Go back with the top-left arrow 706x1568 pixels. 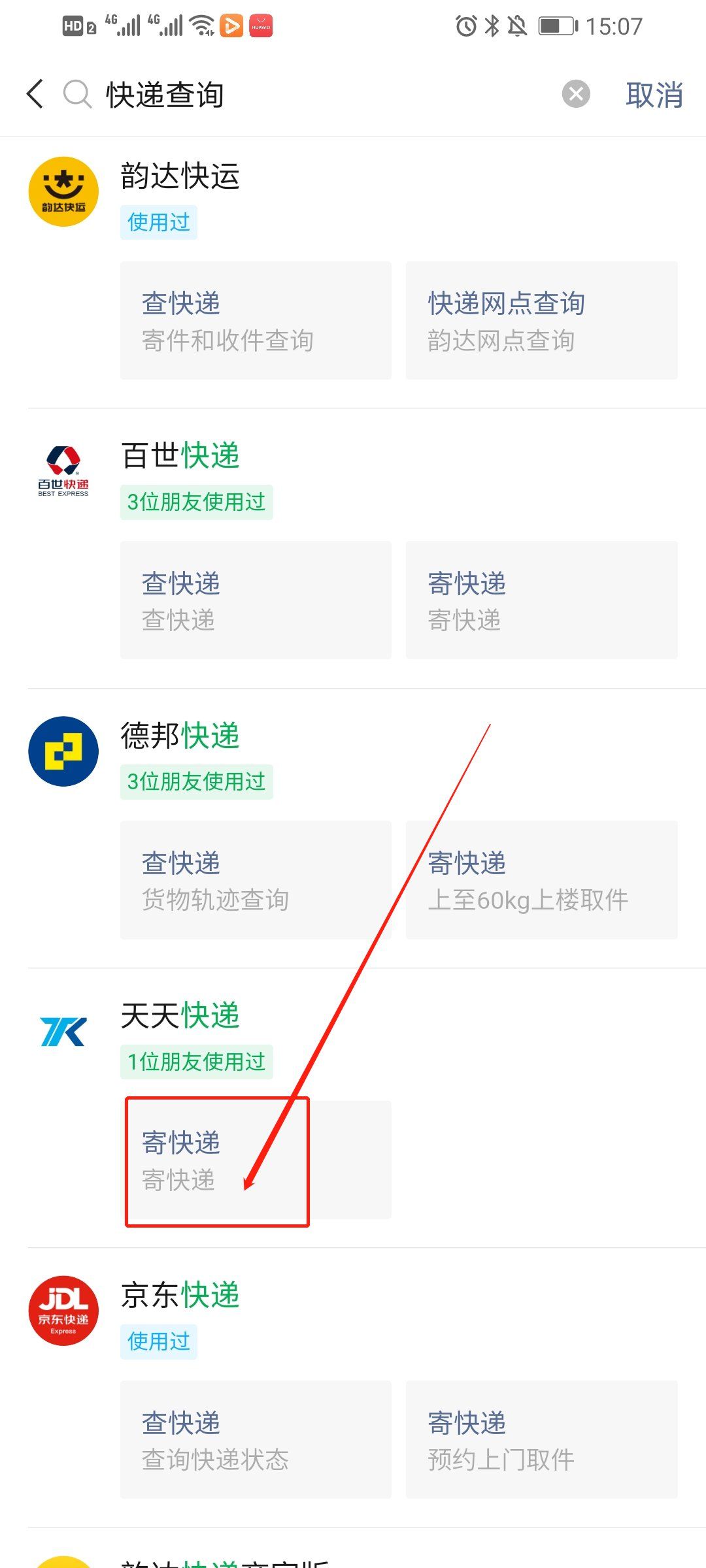[x=35, y=94]
